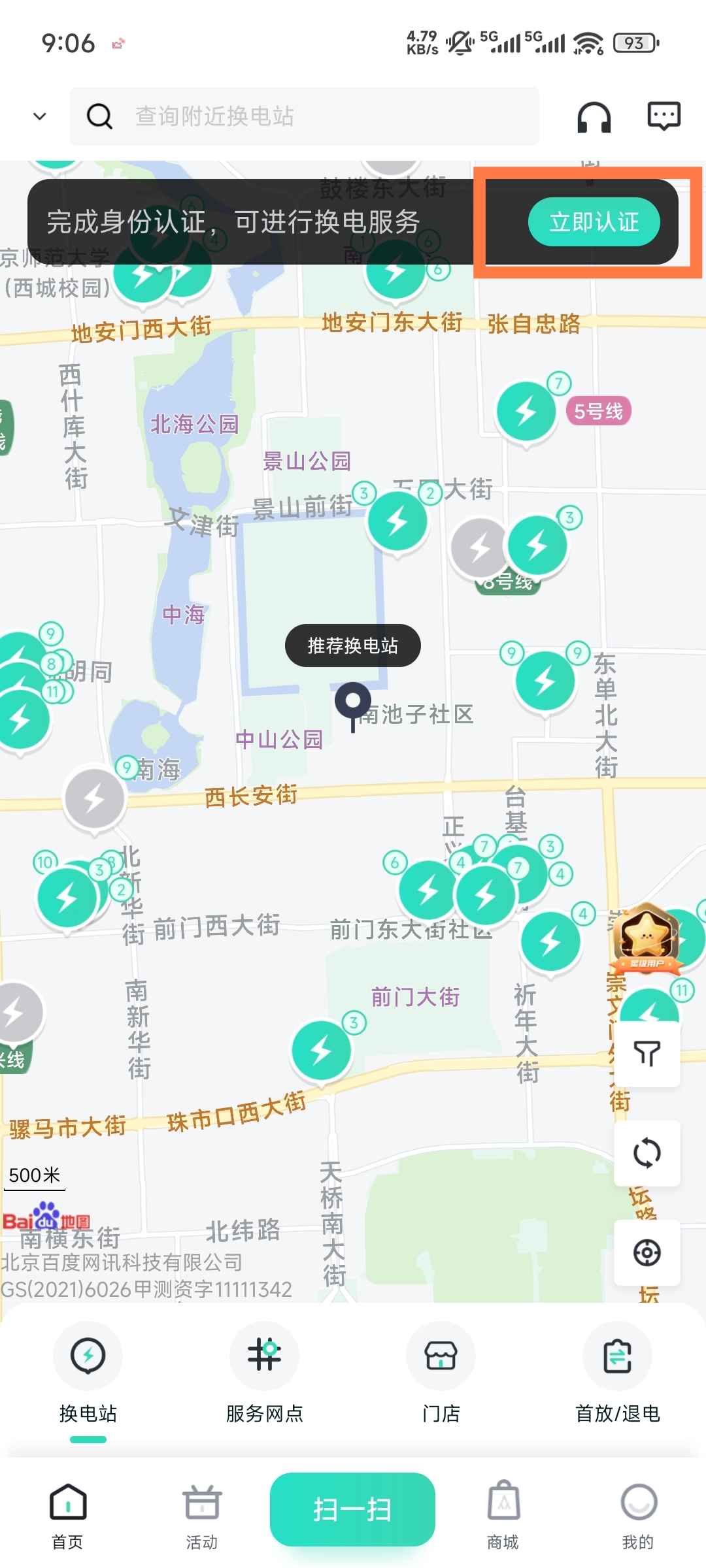The image size is (706, 1568).
Task: Select station marker near 5号线 label
Action: coord(526,413)
